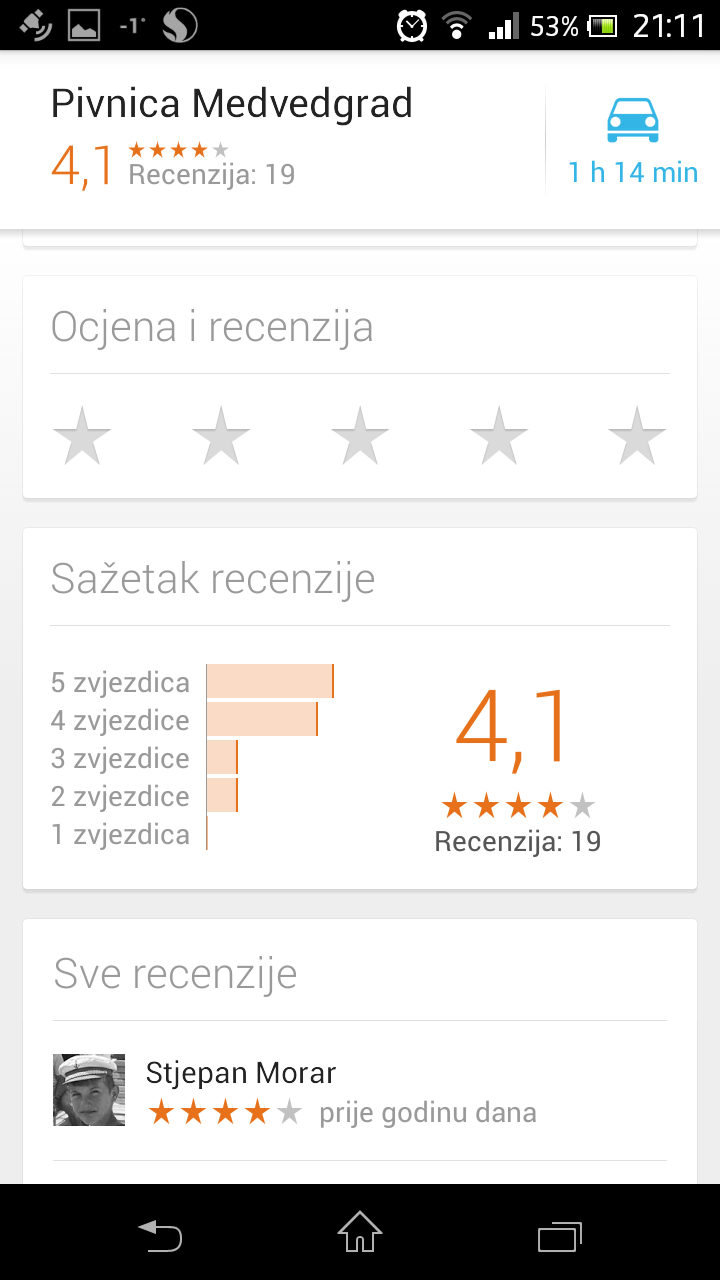This screenshot has width=720, height=1280.
Task: Rate Pivnica Medvedgrad one star
Action: [81, 437]
